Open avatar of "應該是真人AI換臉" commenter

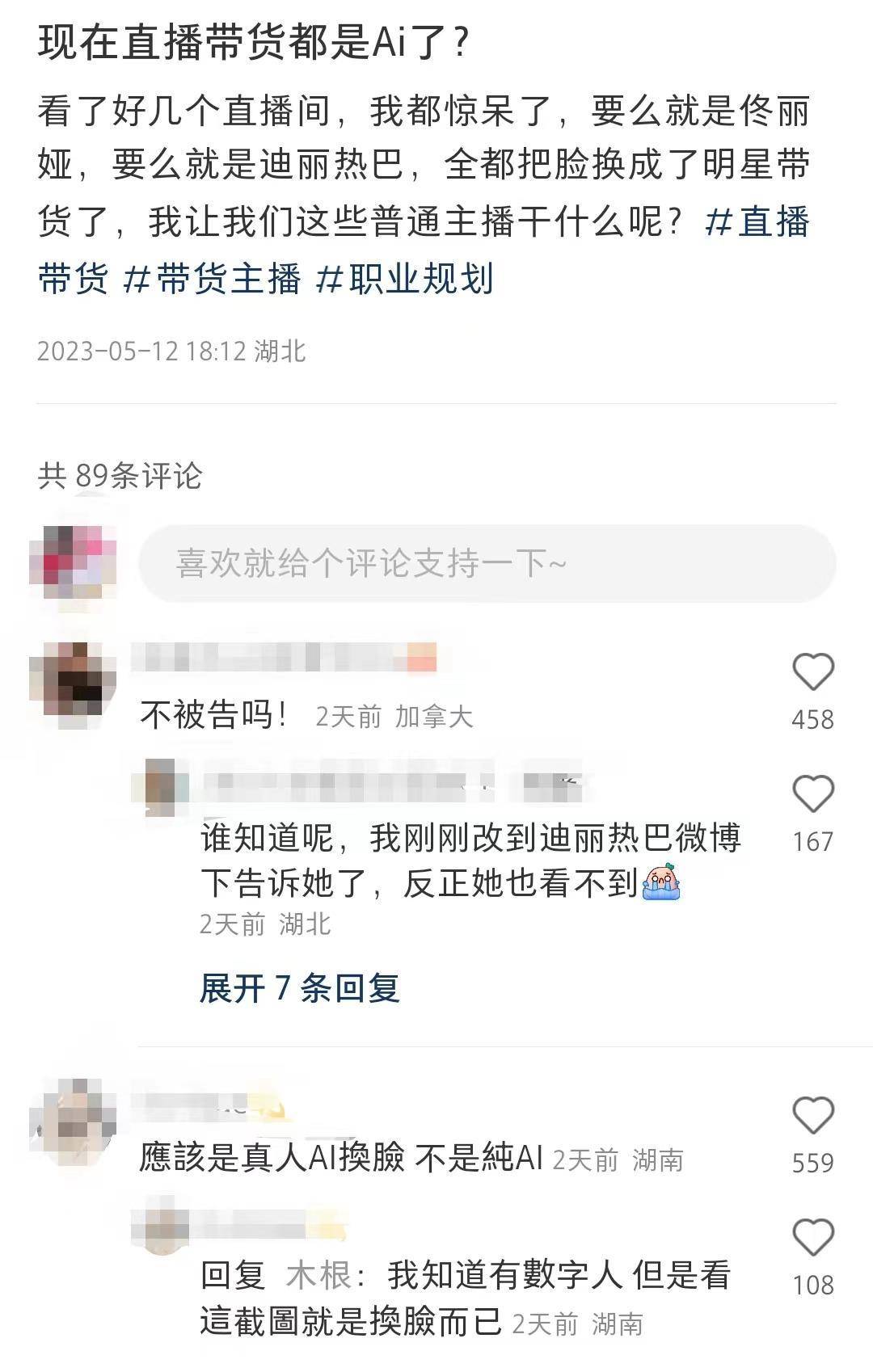74,1123
